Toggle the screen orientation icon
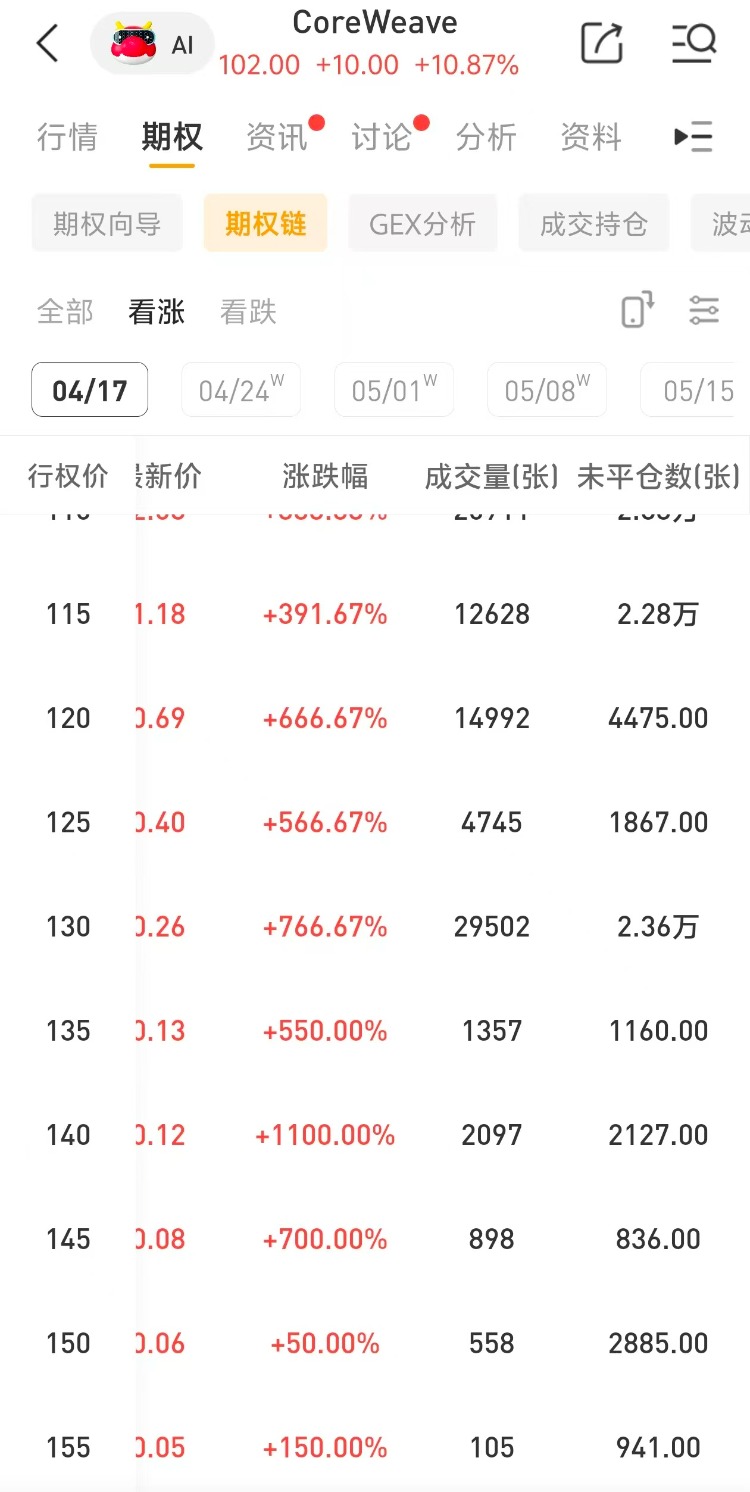750x1492 pixels. 637,310
